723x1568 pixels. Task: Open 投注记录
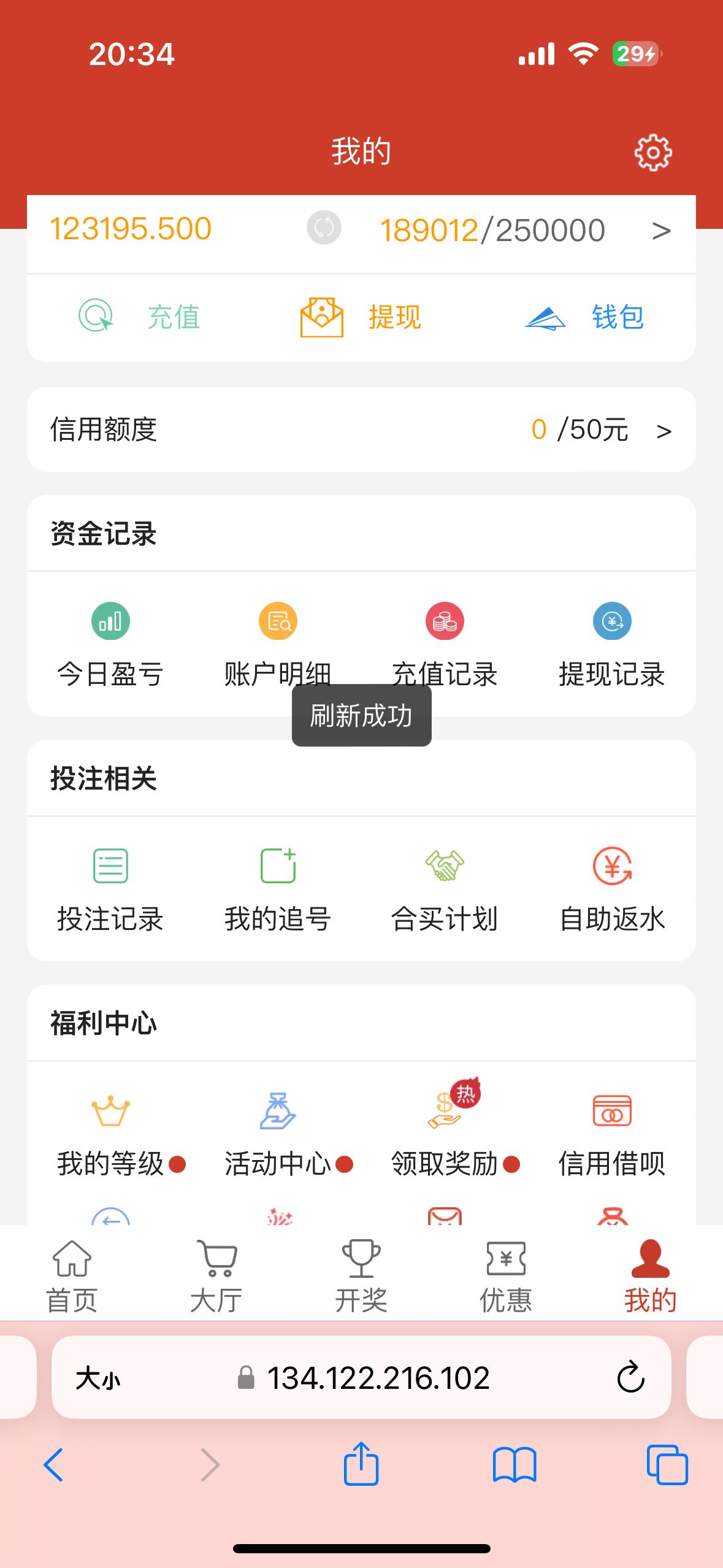[110, 890]
